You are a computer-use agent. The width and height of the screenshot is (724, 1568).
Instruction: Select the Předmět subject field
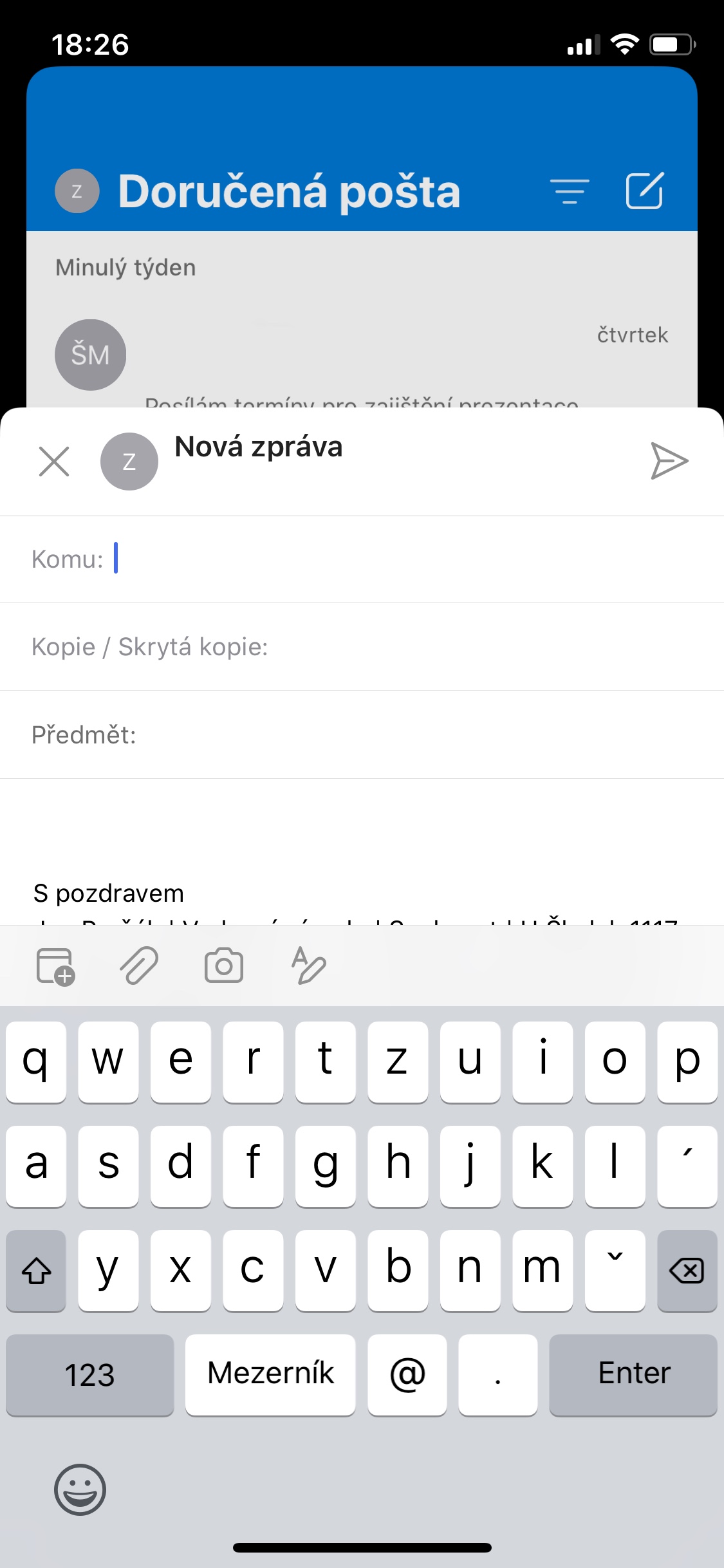click(x=386, y=734)
